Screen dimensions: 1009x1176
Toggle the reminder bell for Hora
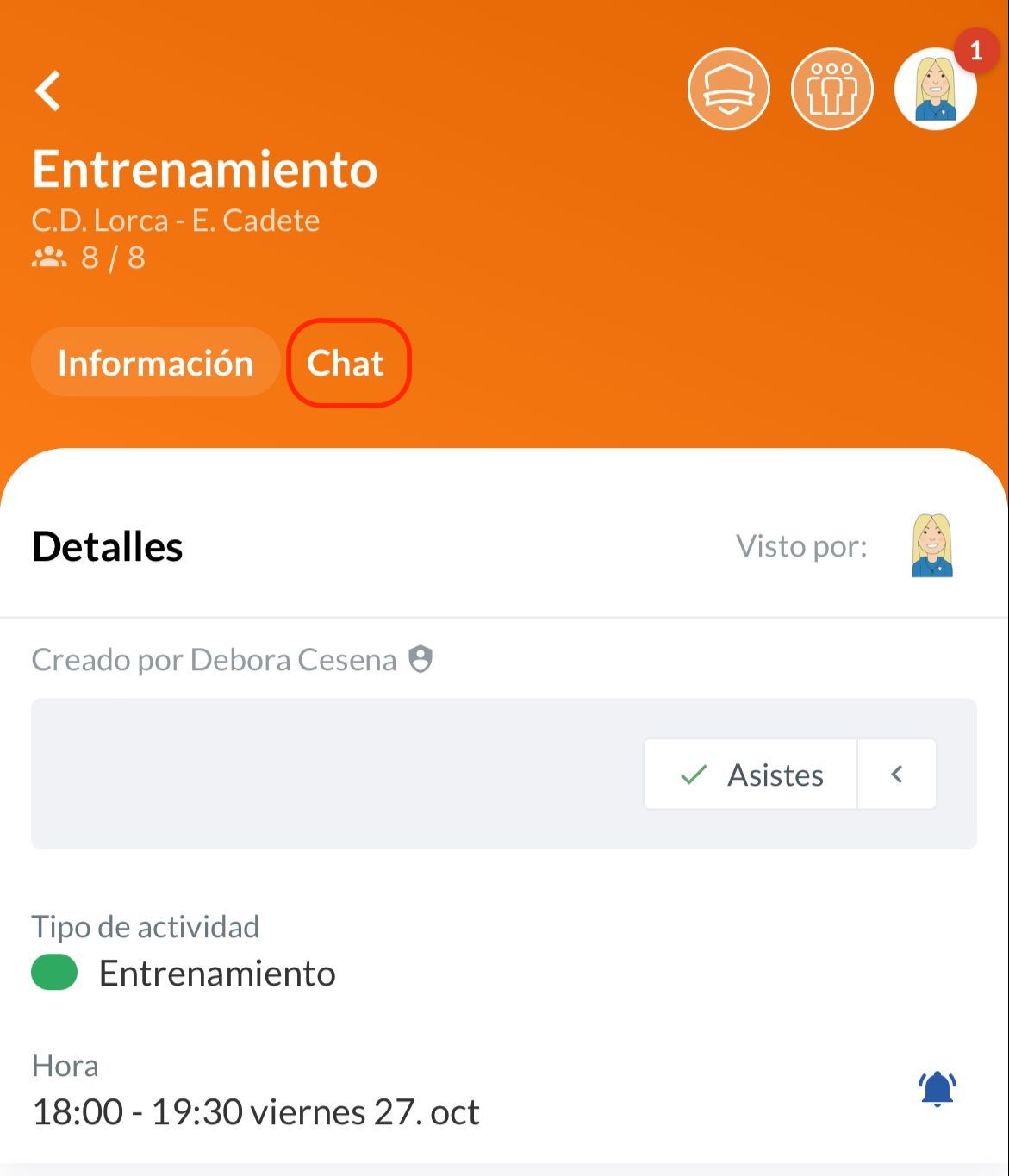(x=937, y=1089)
